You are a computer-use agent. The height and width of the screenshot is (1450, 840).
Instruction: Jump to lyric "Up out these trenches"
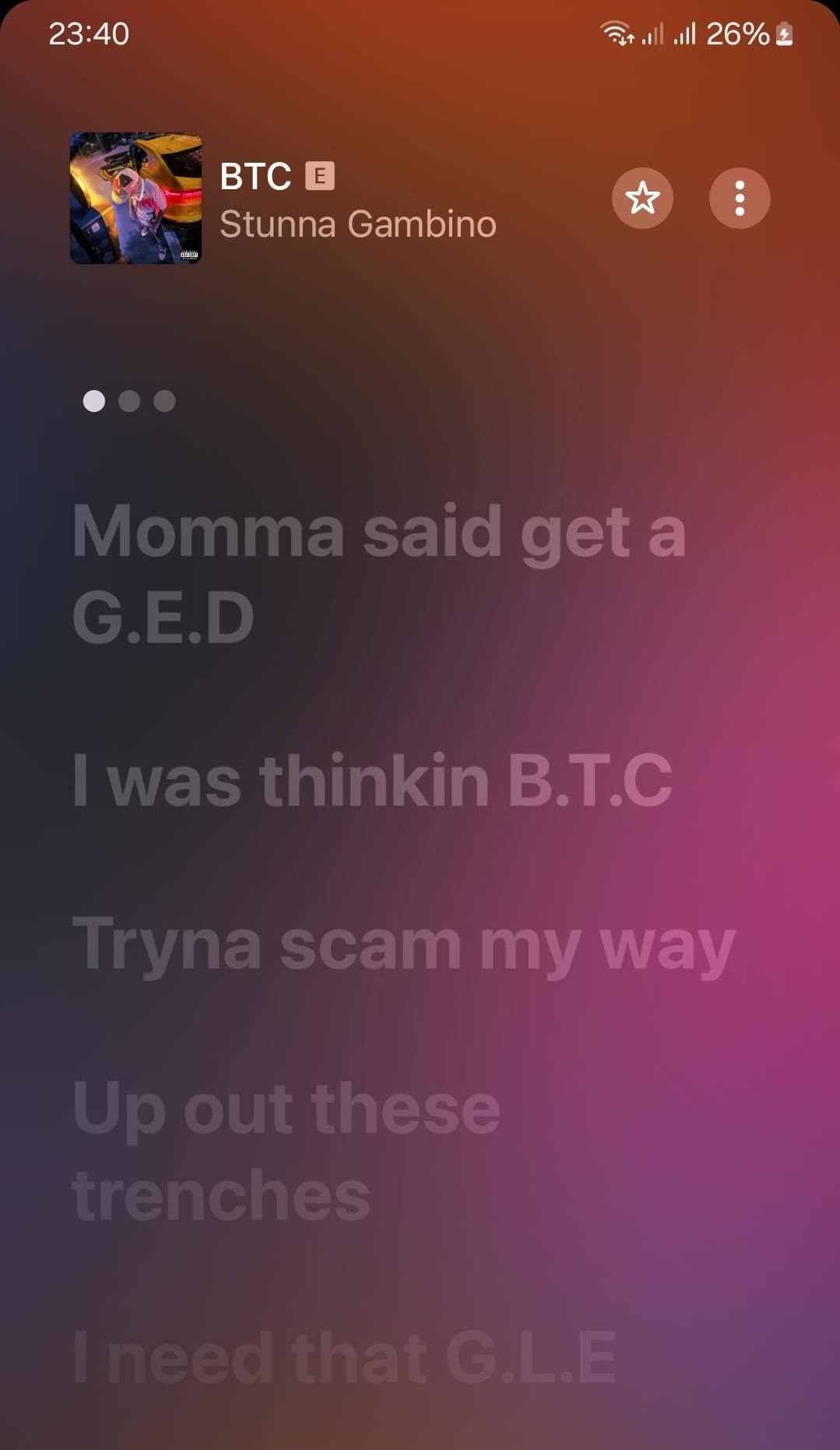286,1151
